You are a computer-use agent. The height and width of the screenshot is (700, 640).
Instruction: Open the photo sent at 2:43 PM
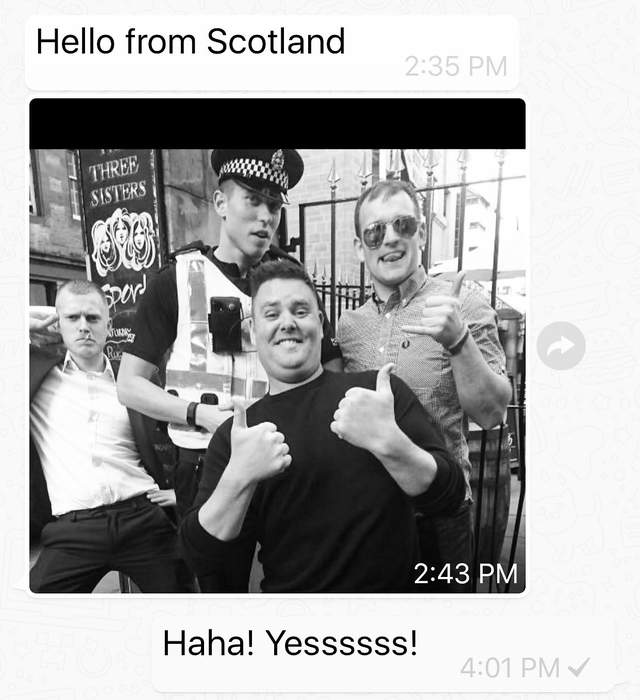point(277,370)
